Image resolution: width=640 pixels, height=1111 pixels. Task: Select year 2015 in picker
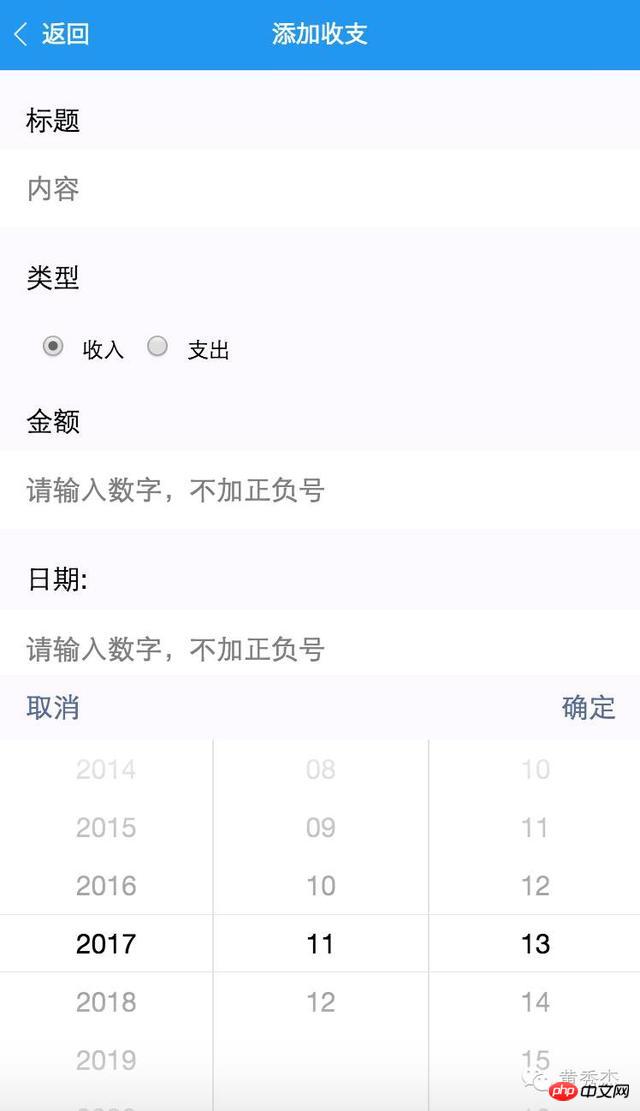(106, 828)
